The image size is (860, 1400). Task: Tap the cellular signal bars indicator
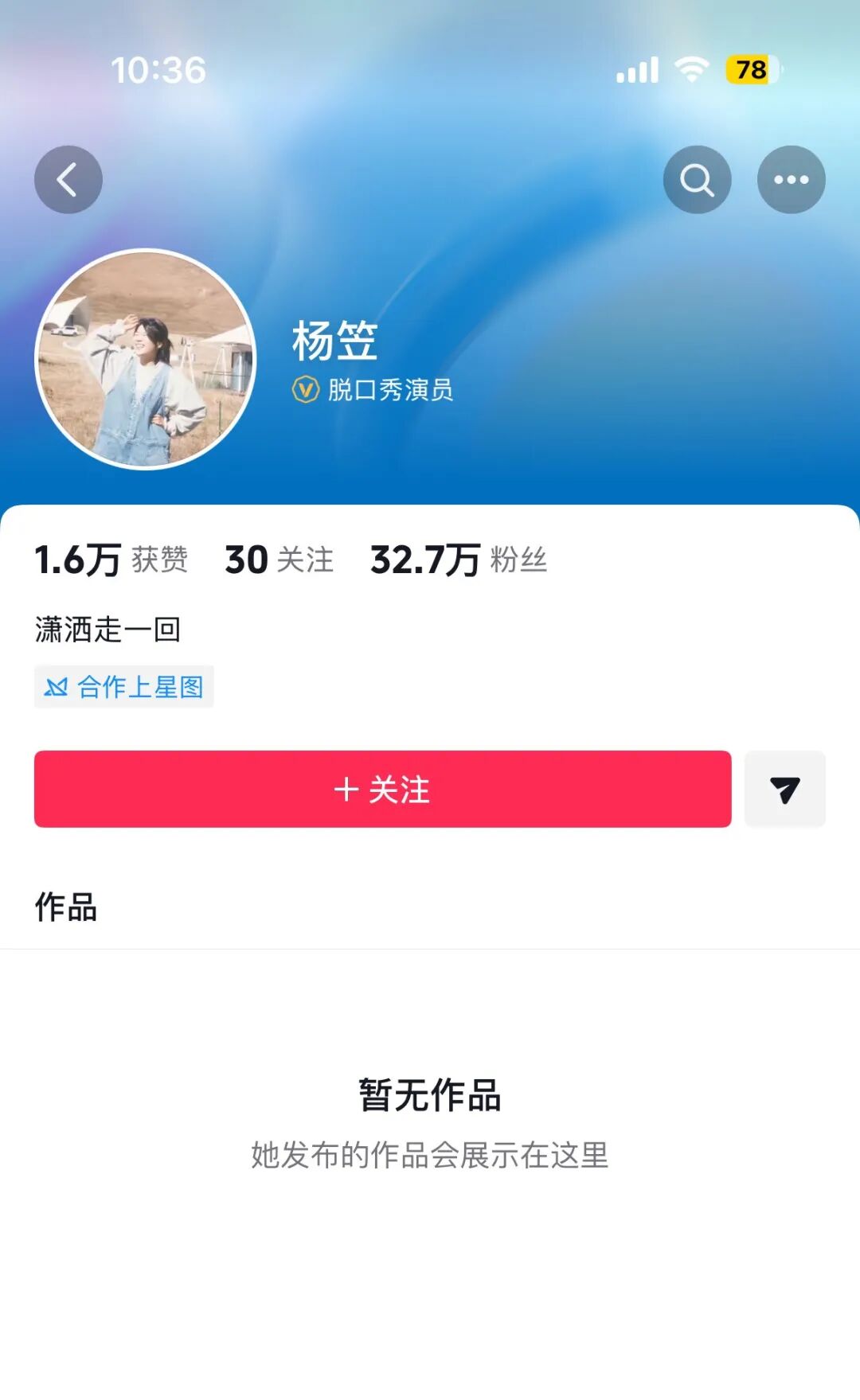pos(638,70)
